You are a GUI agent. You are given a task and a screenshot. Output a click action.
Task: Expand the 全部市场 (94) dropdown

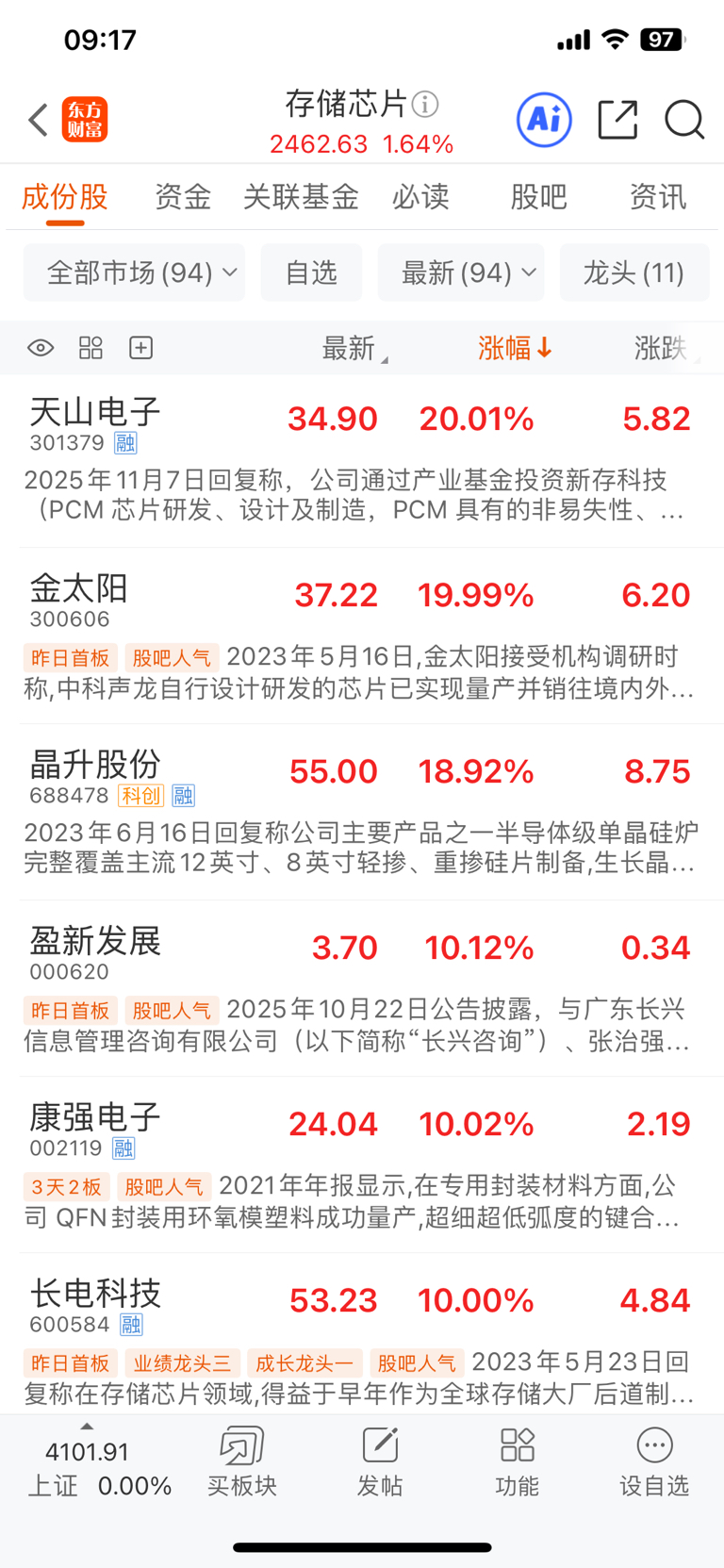pos(134,273)
